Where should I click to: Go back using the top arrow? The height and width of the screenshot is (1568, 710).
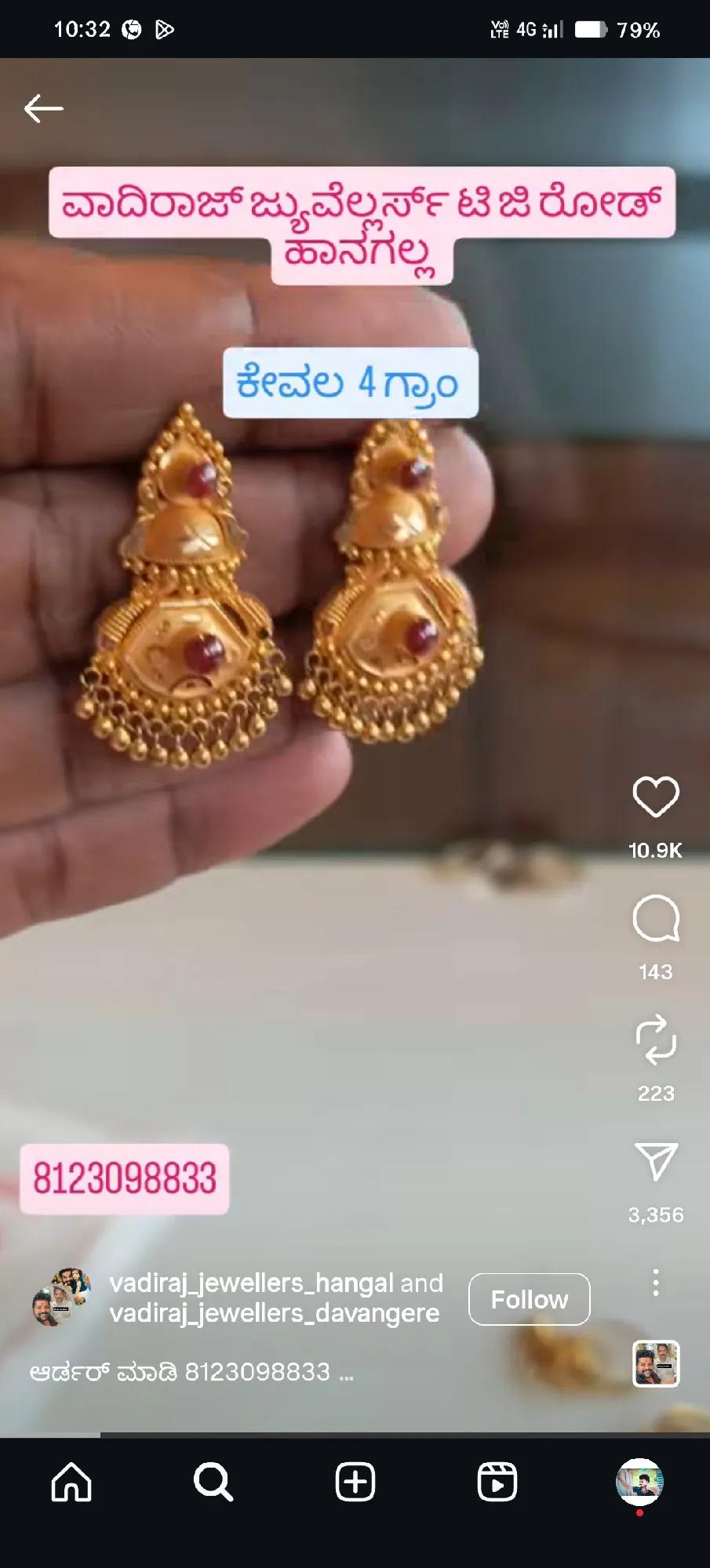pos(43,108)
